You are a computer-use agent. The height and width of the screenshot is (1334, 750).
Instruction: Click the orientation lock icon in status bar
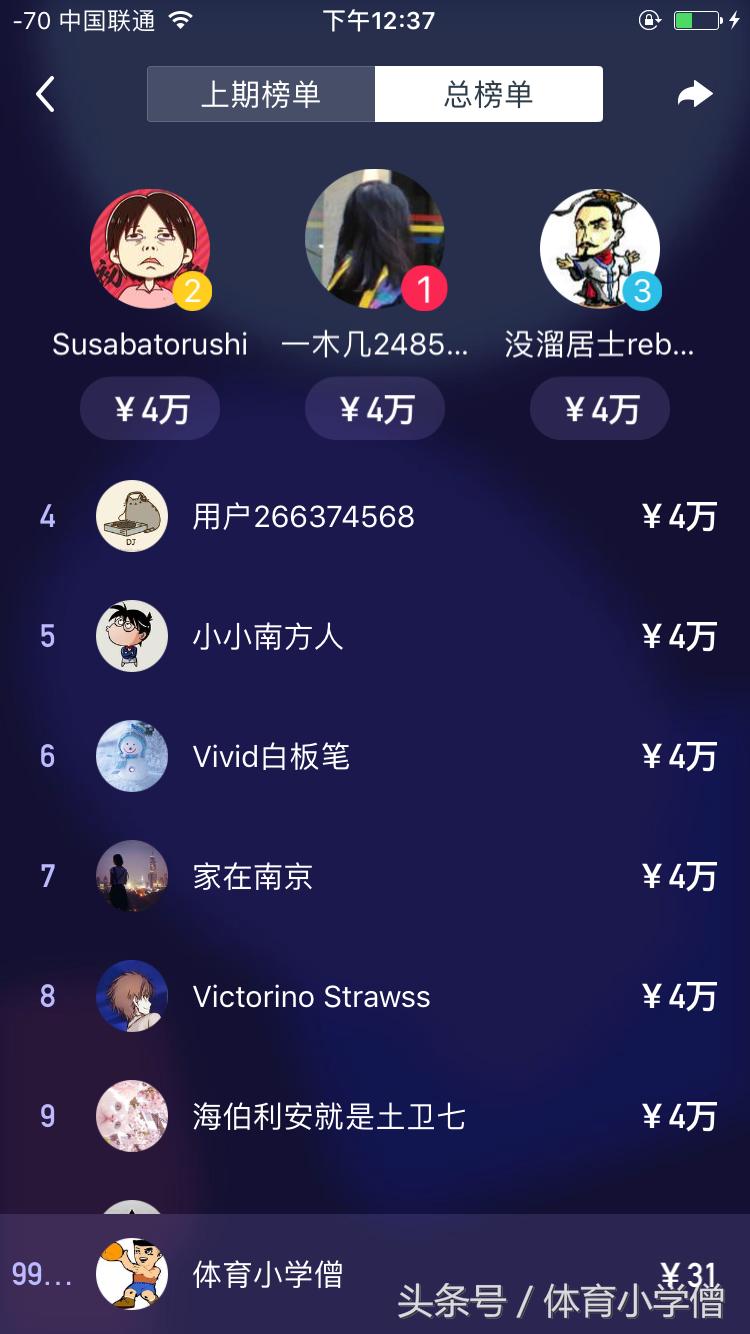(x=648, y=19)
